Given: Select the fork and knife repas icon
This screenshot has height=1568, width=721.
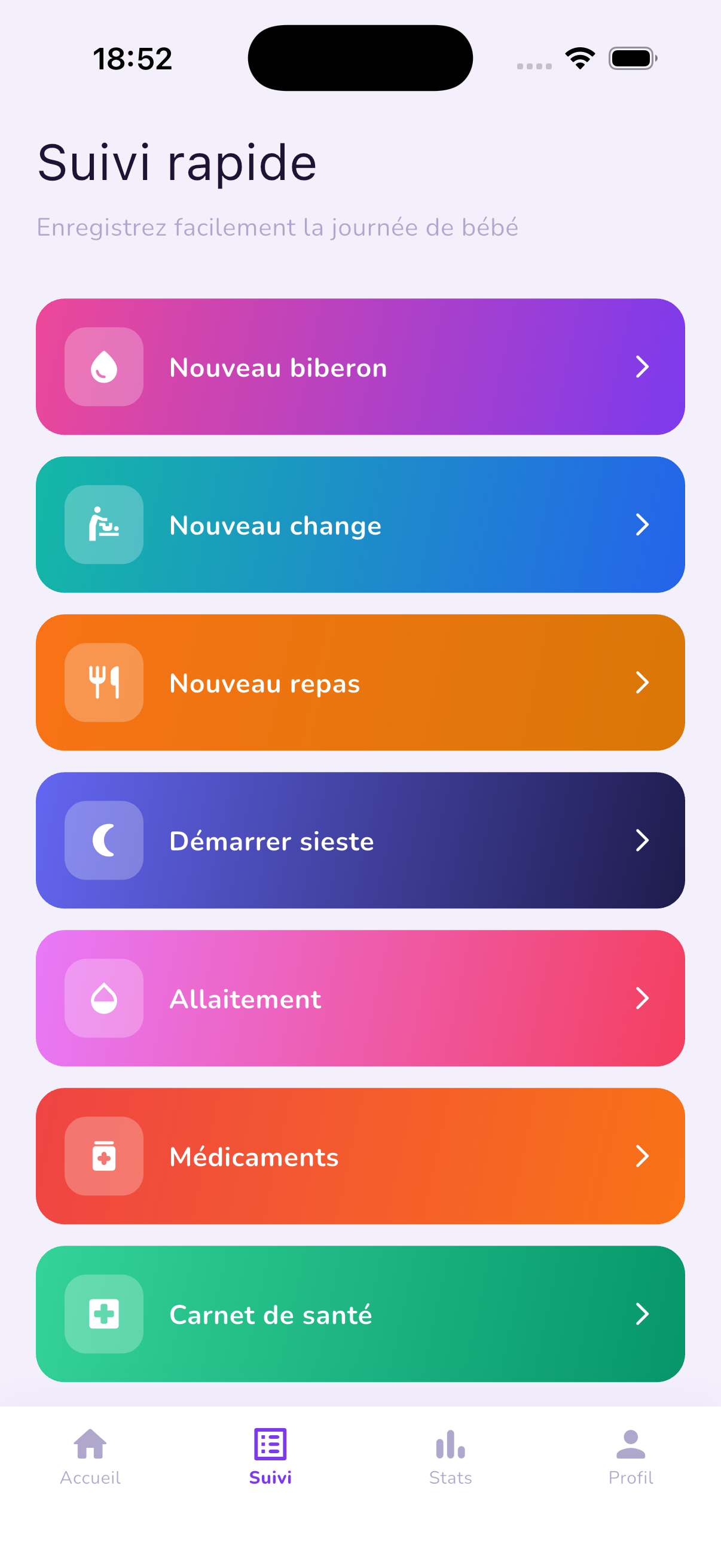Looking at the screenshot, I should click(x=103, y=683).
